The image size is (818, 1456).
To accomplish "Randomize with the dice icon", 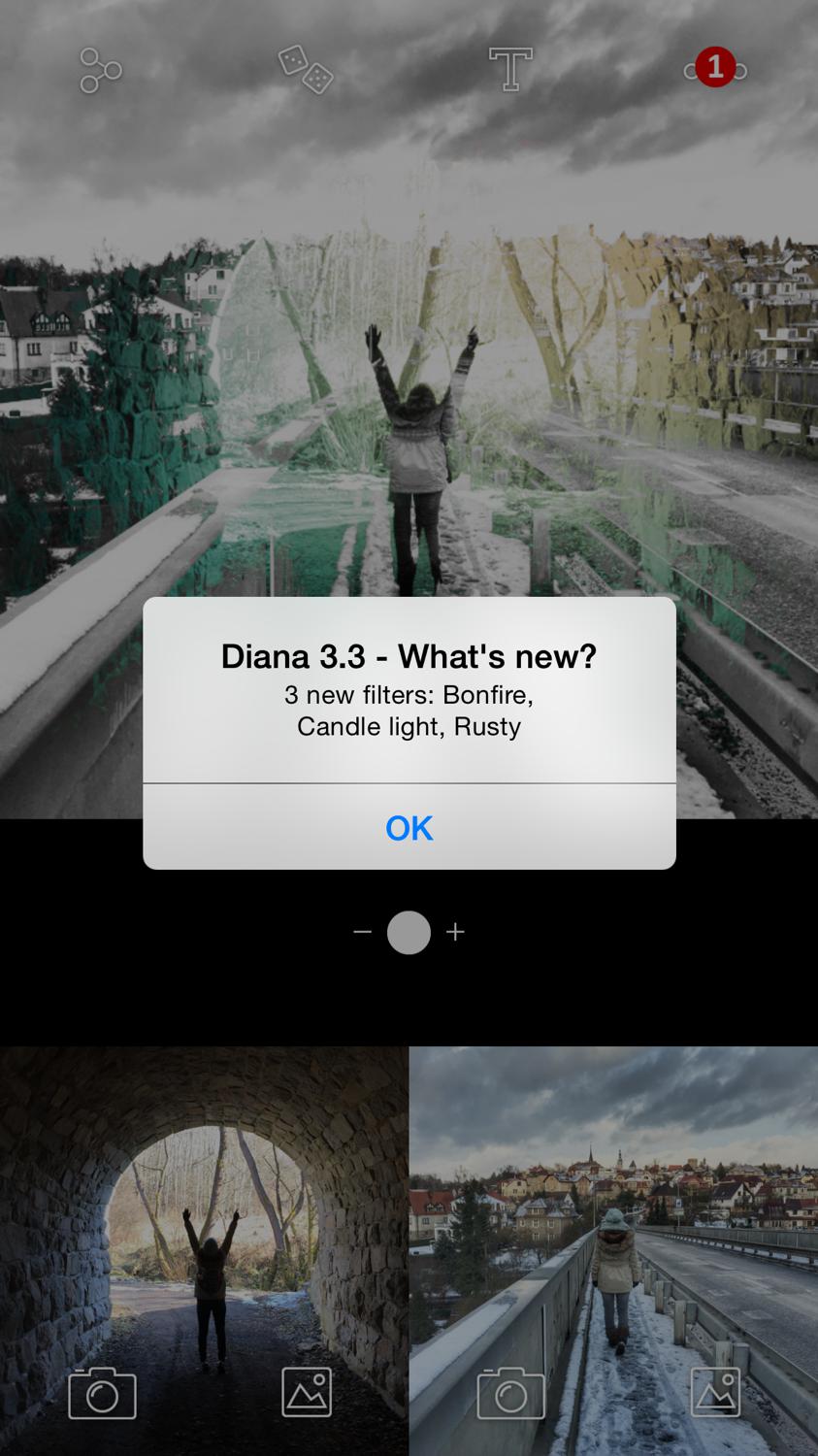I will [306, 70].
